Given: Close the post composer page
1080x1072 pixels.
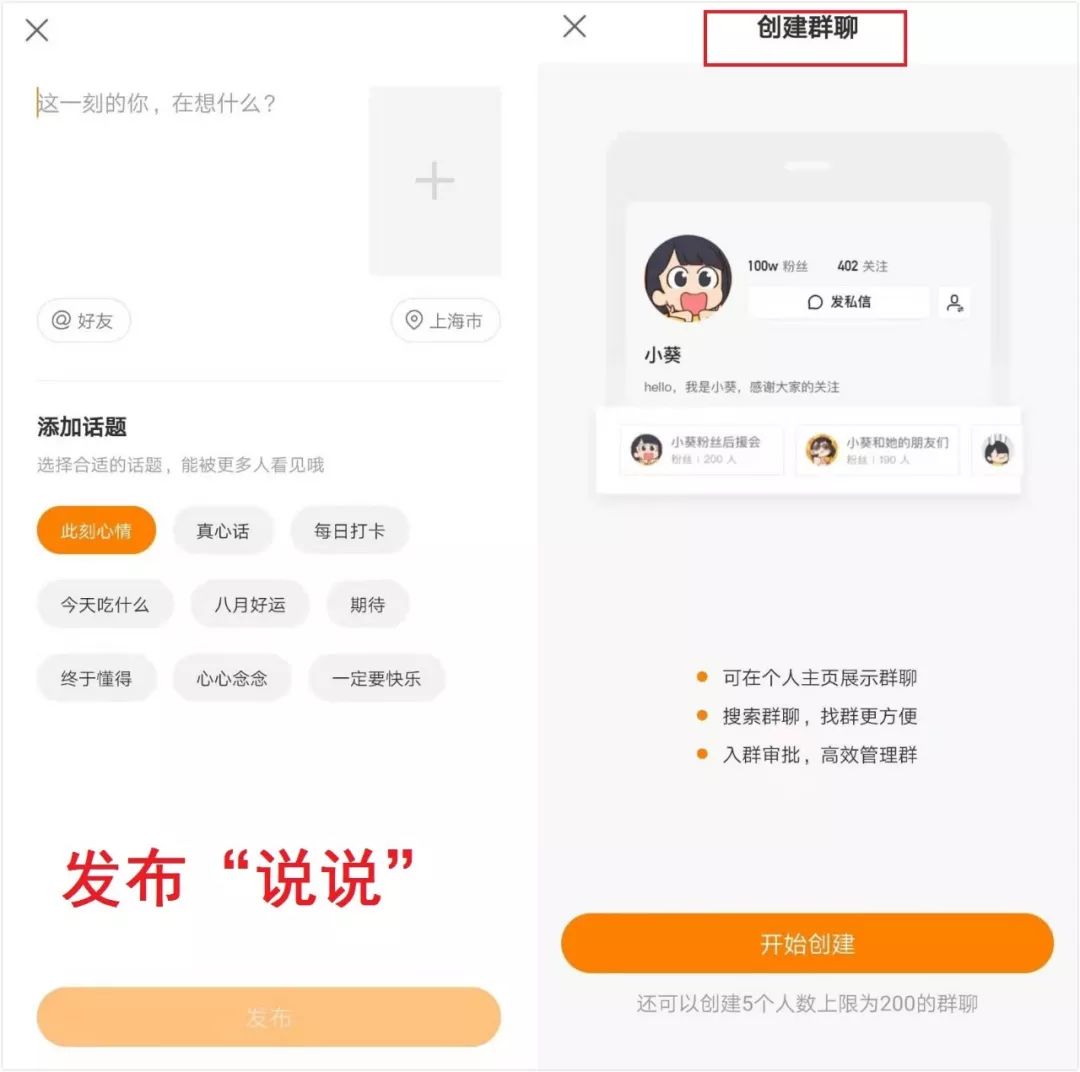Looking at the screenshot, I should pyautogui.click(x=37, y=30).
